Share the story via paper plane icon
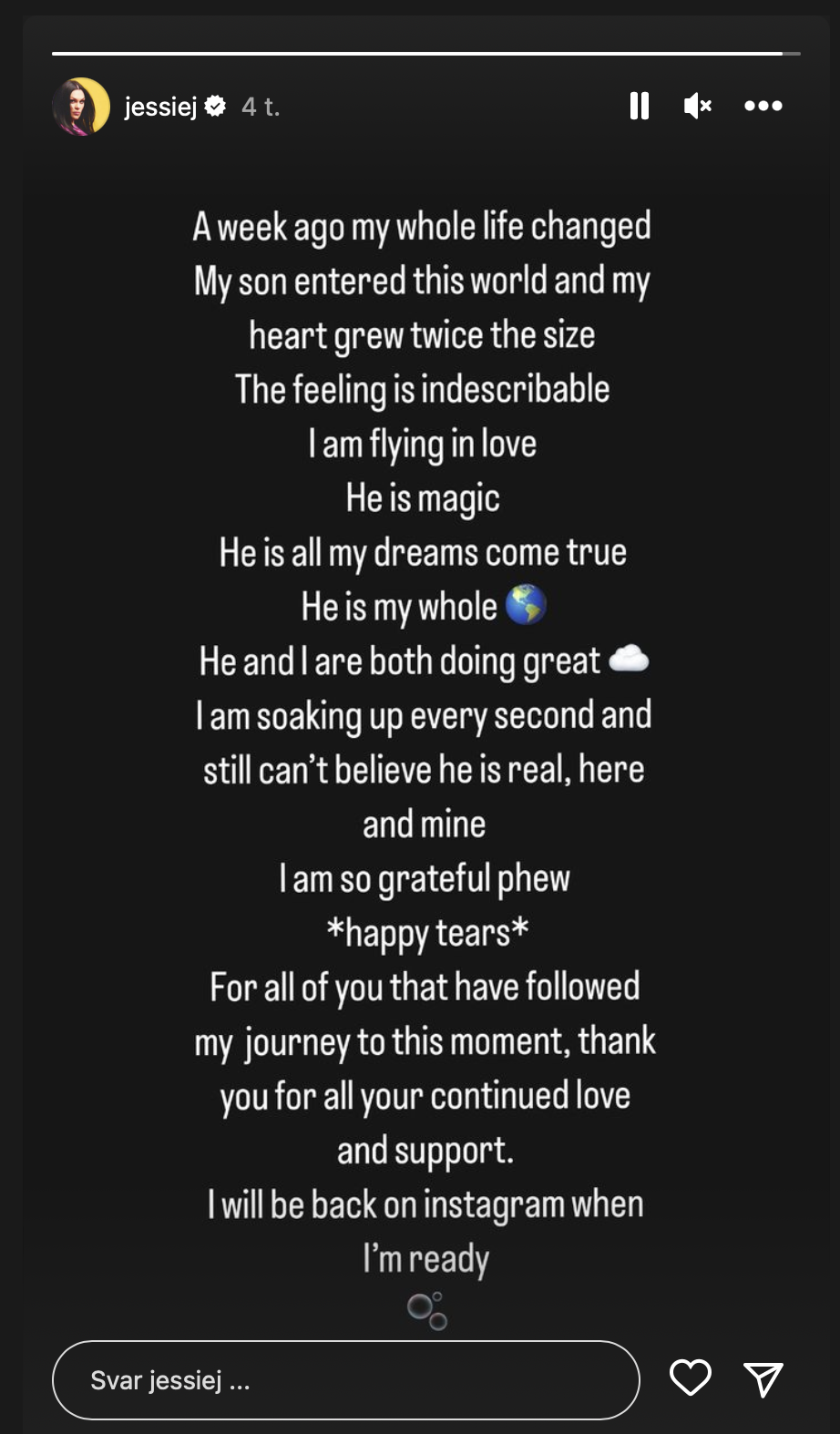Image resolution: width=840 pixels, height=1434 pixels. (x=763, y=1379)
